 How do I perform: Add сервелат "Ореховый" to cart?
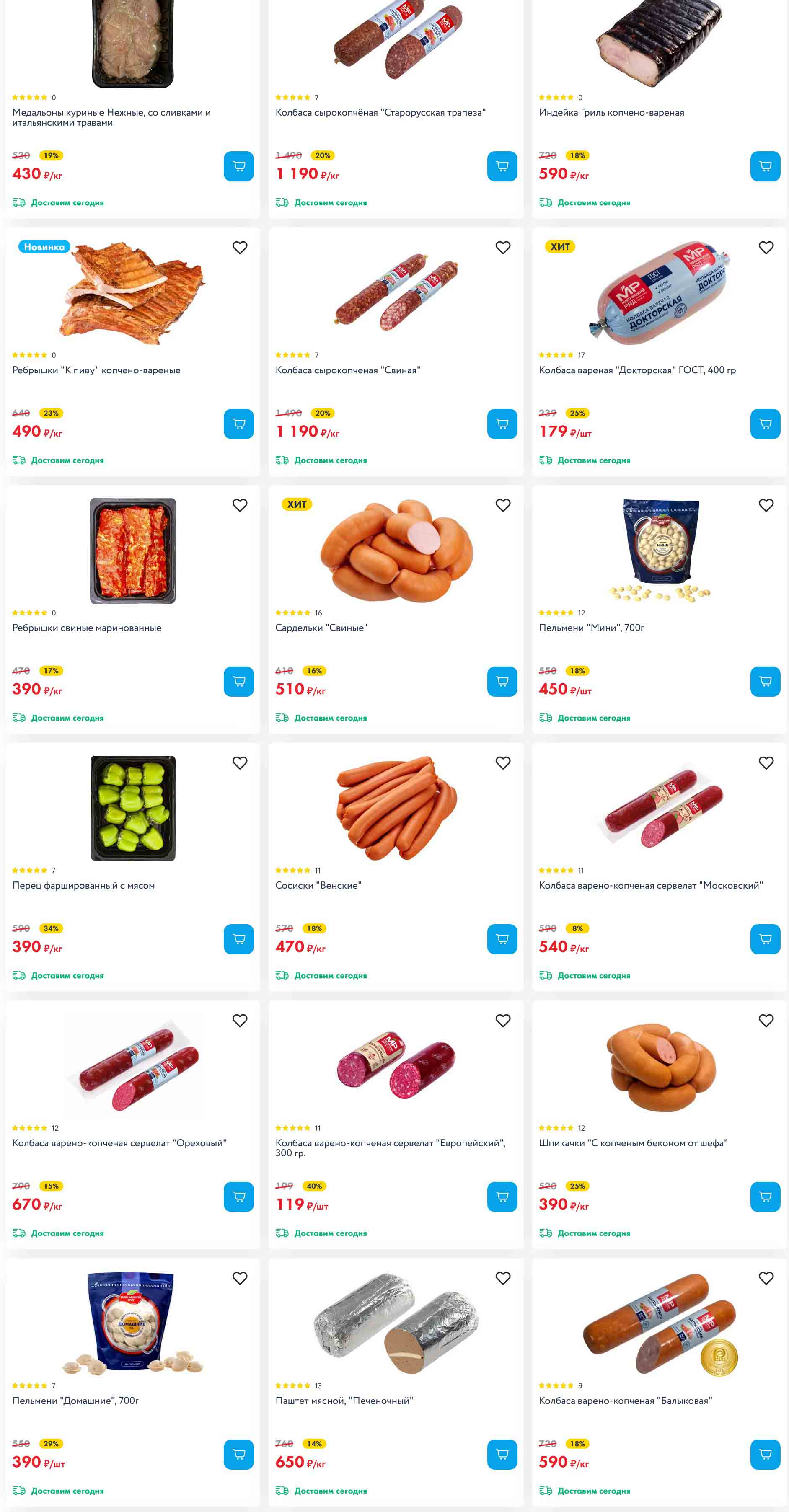coord(238,1197)
